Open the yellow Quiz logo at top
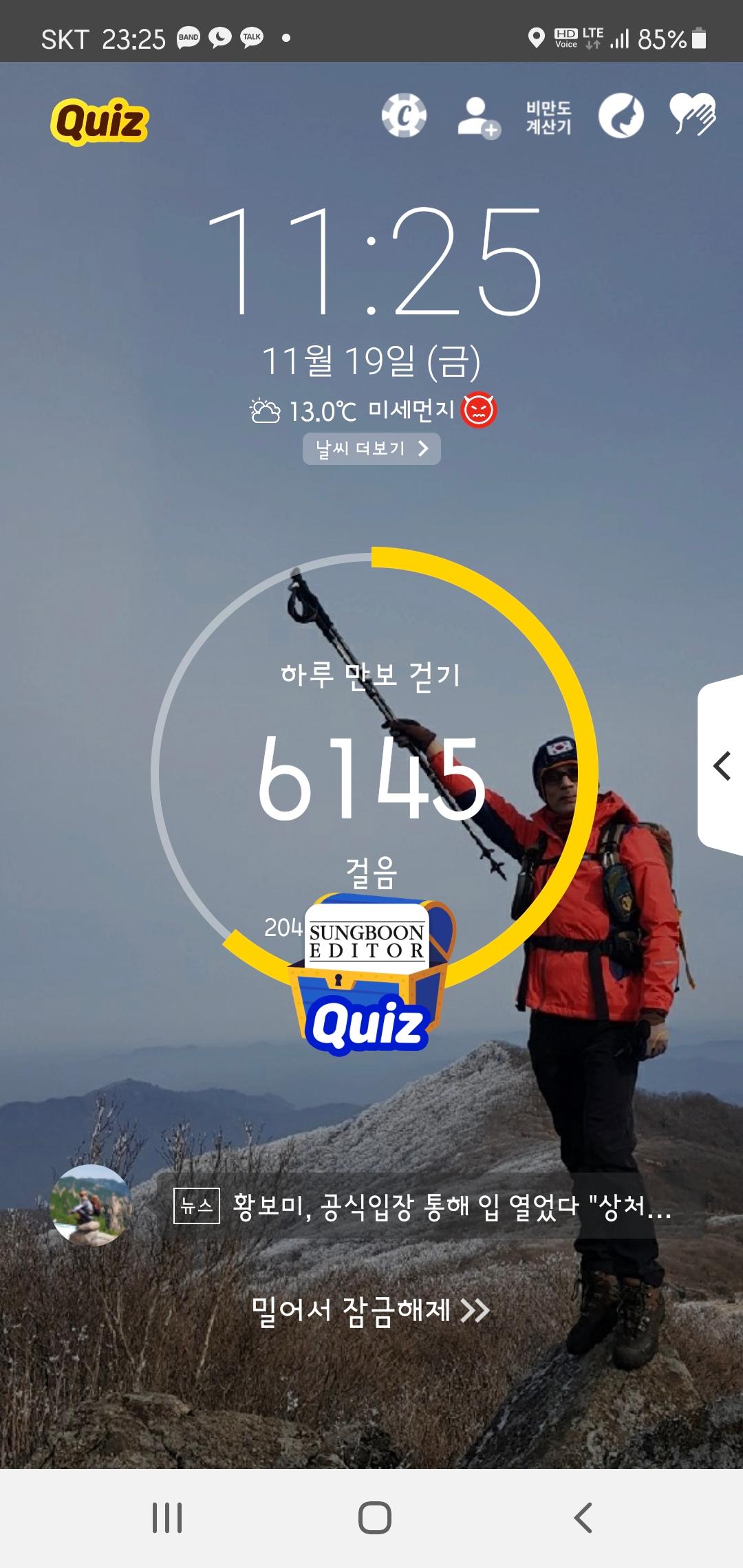The image size is (743, 1568). tap(100, 121)
